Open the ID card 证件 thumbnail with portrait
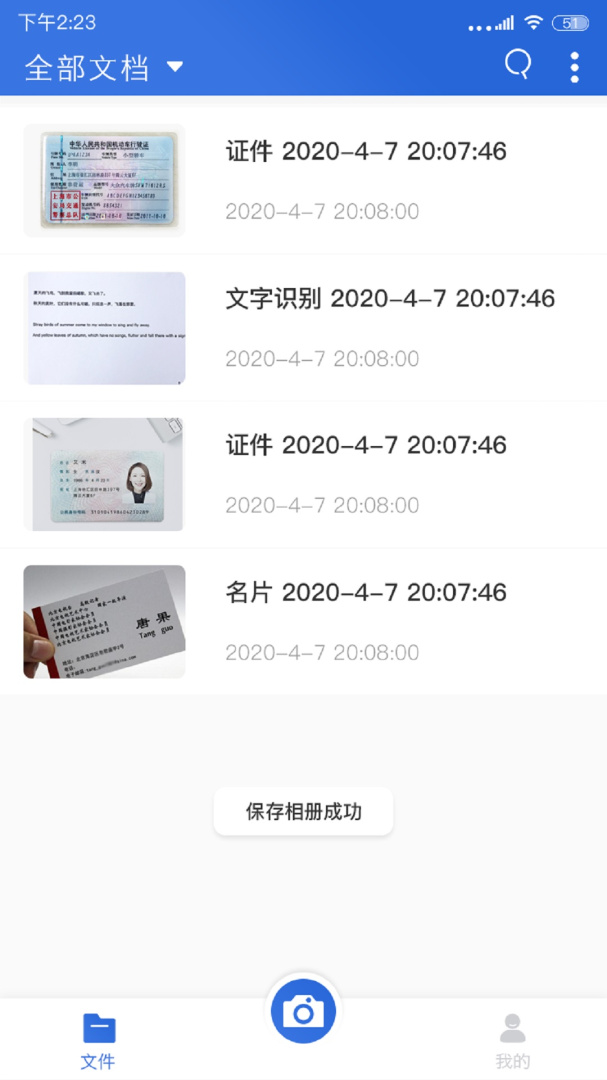The width and height of the screenshot is (607, 1080). 104,474
